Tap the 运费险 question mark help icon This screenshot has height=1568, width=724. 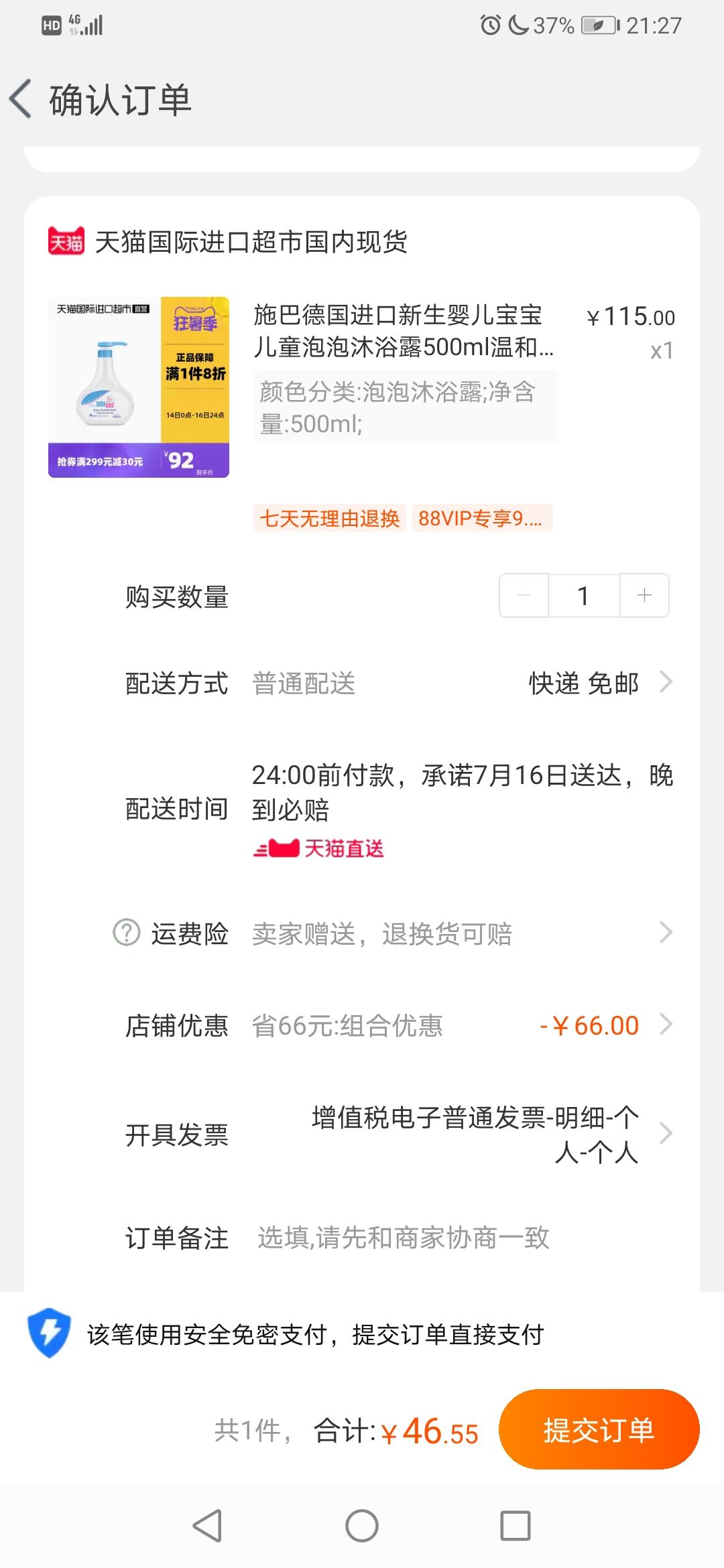click(x=127, y=932)
